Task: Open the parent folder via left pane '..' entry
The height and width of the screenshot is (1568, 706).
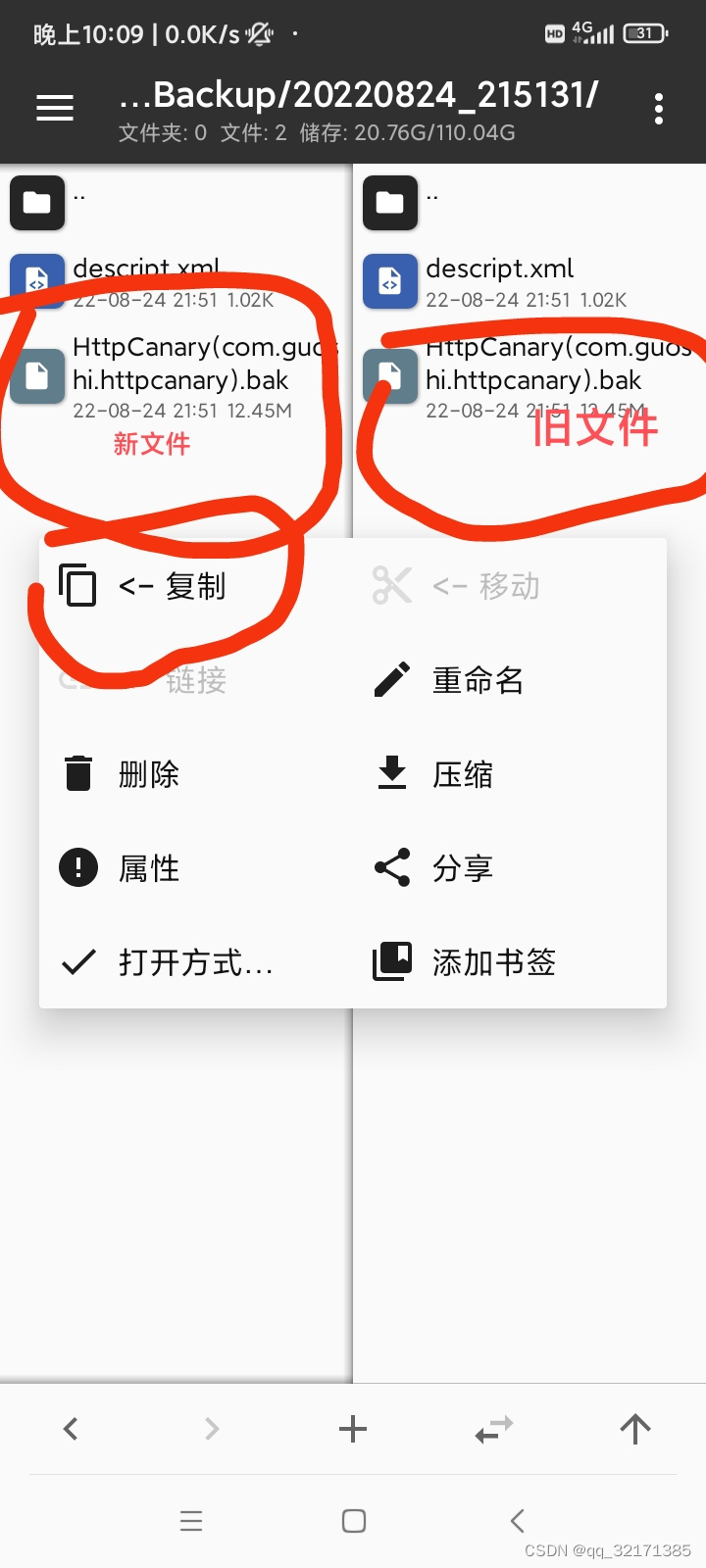Action: tap(37, 203)
